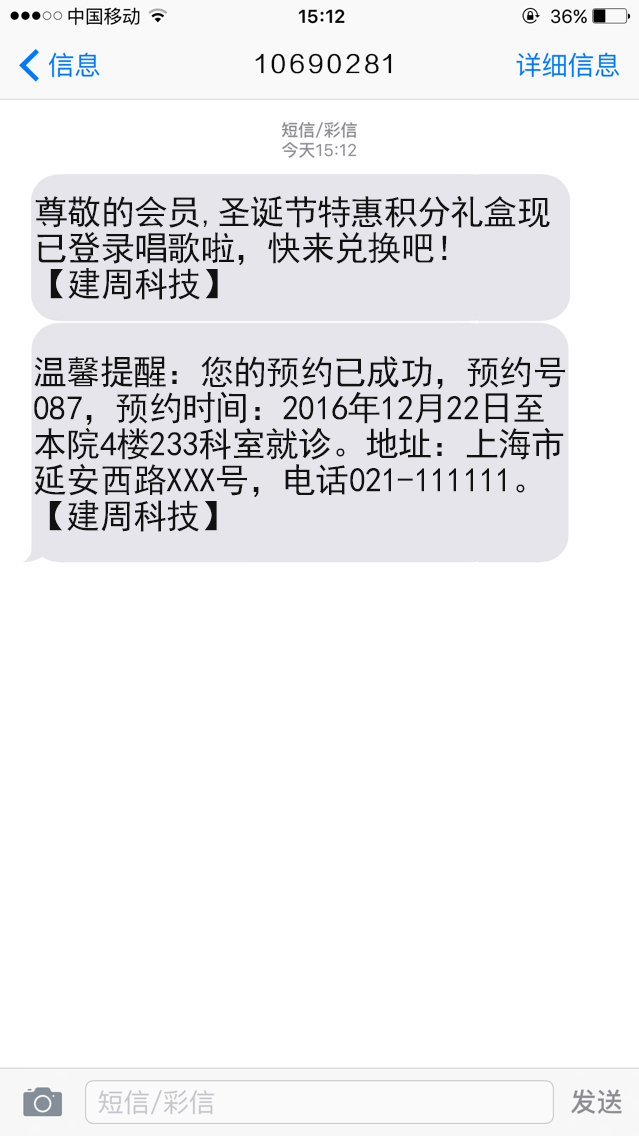Tap the 发送 send button

coord(596,1102)
